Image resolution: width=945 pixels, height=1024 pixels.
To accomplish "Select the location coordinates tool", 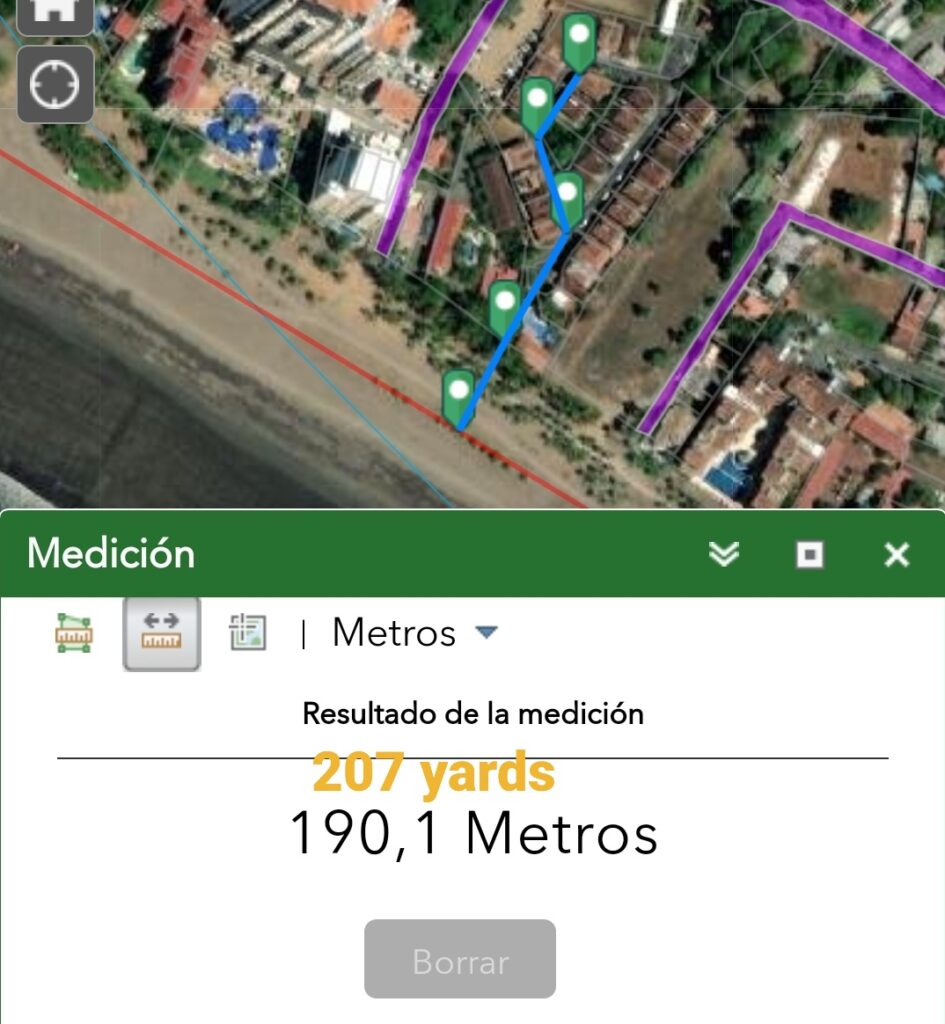I will (248, 633).
